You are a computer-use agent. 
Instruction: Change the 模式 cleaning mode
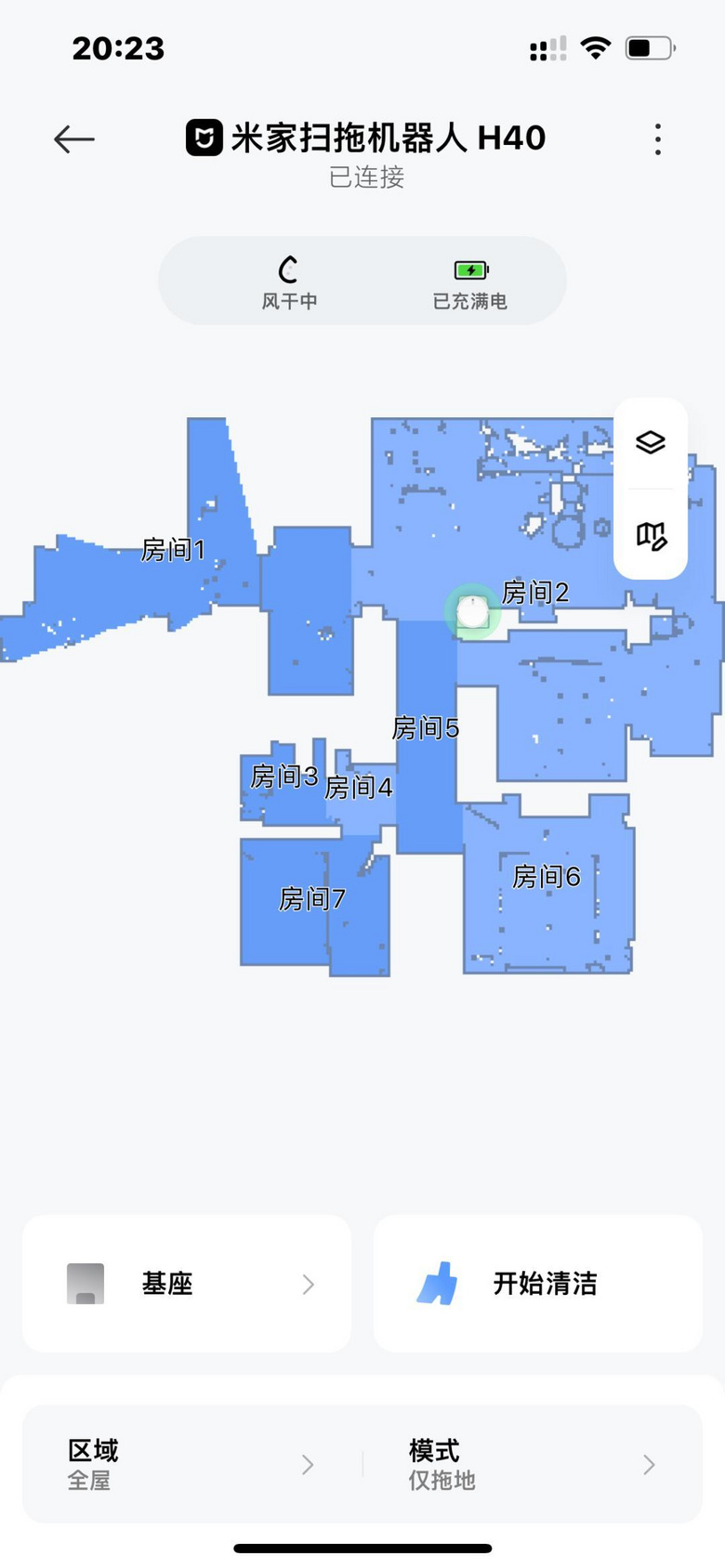click(x=532, y=1464)
